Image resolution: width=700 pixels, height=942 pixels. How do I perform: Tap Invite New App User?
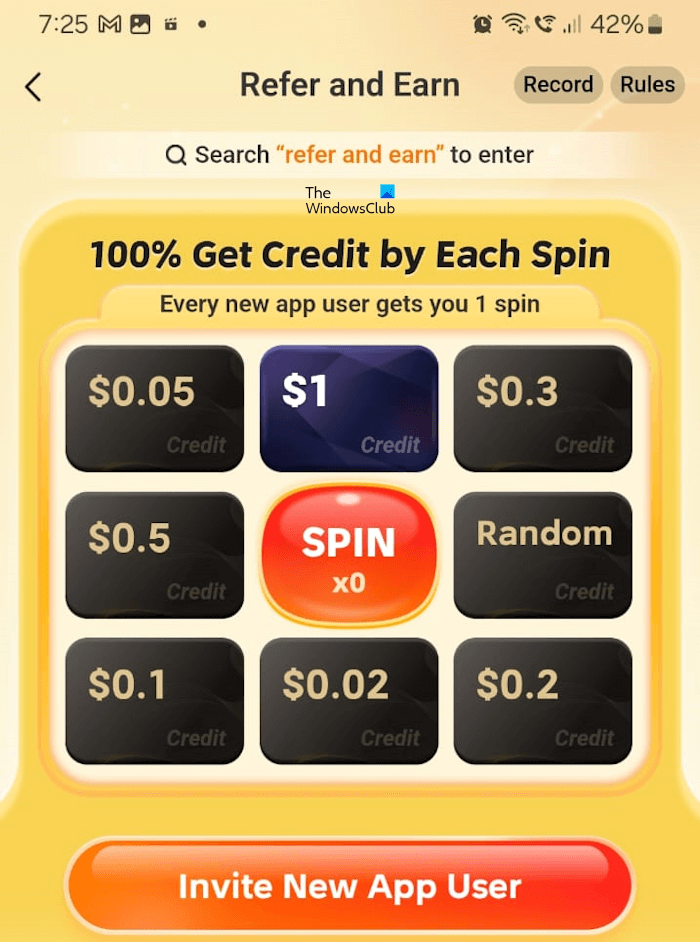pyautogui.click(x=349, y=886)
